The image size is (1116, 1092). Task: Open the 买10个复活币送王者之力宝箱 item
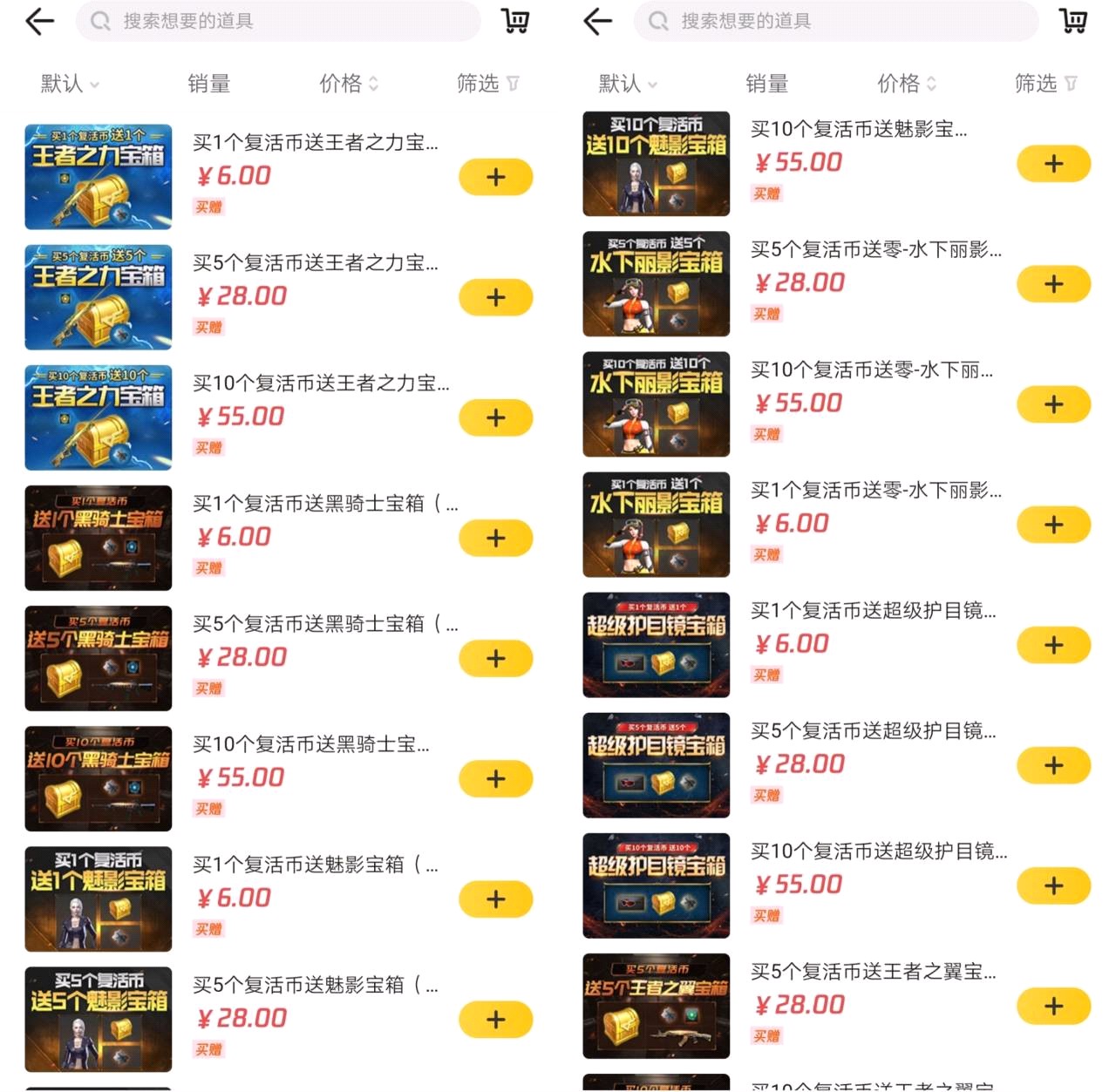point(320,383)
